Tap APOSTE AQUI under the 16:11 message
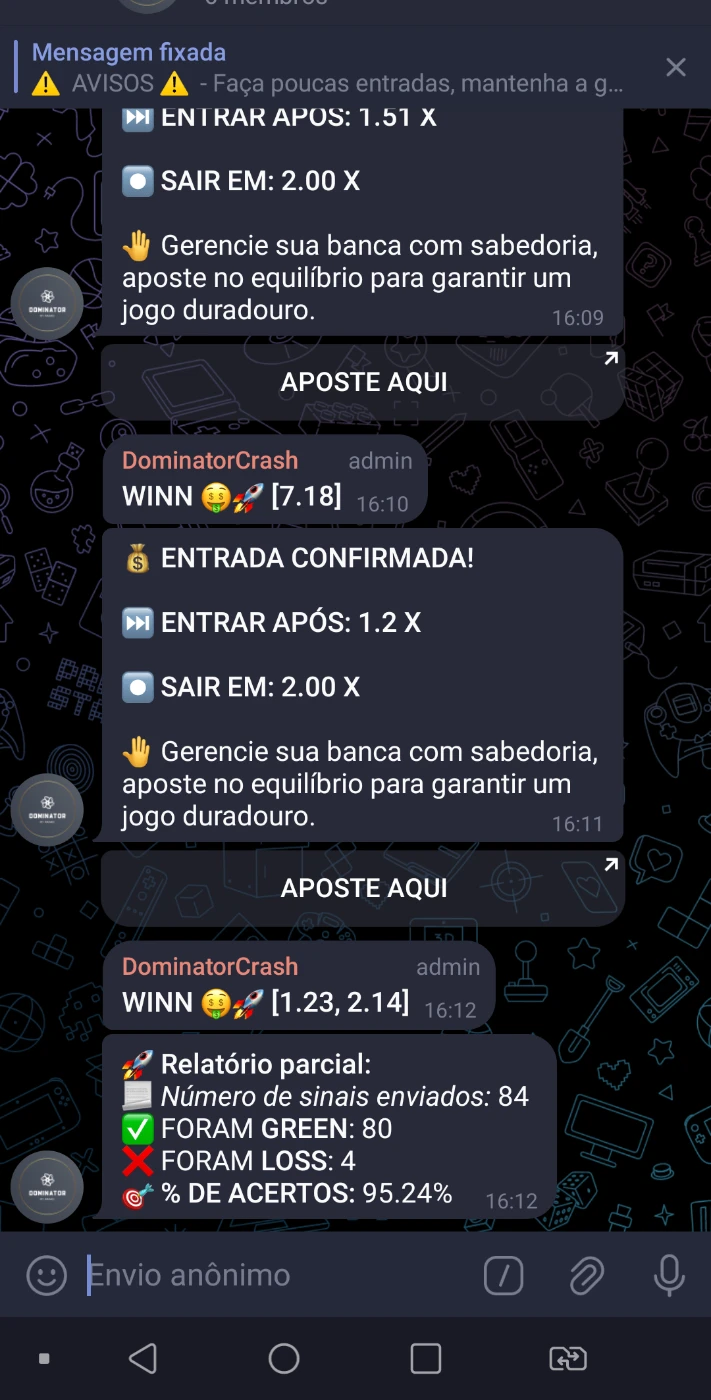711x1400 pixels. pos(363,888)
